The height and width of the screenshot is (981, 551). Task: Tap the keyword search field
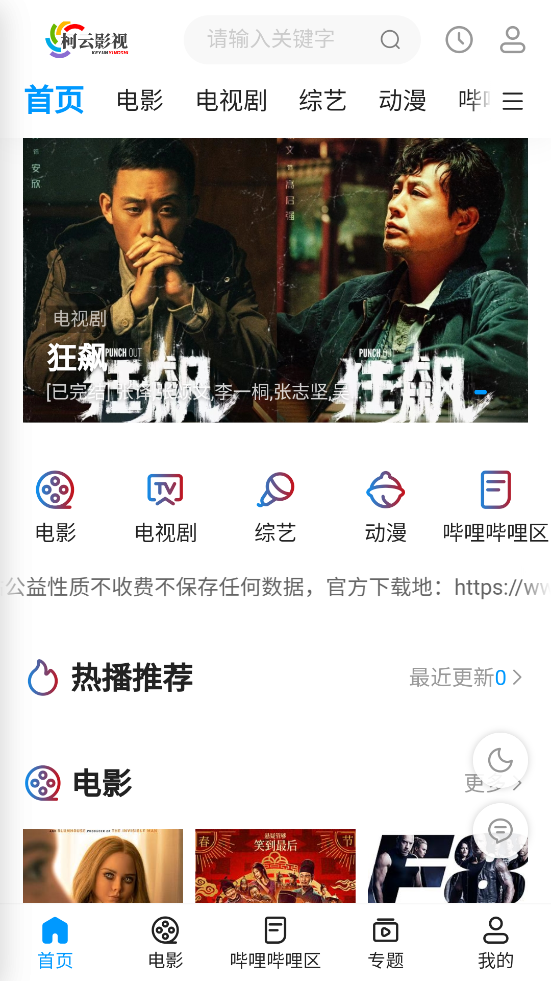[x=301, y=39]
